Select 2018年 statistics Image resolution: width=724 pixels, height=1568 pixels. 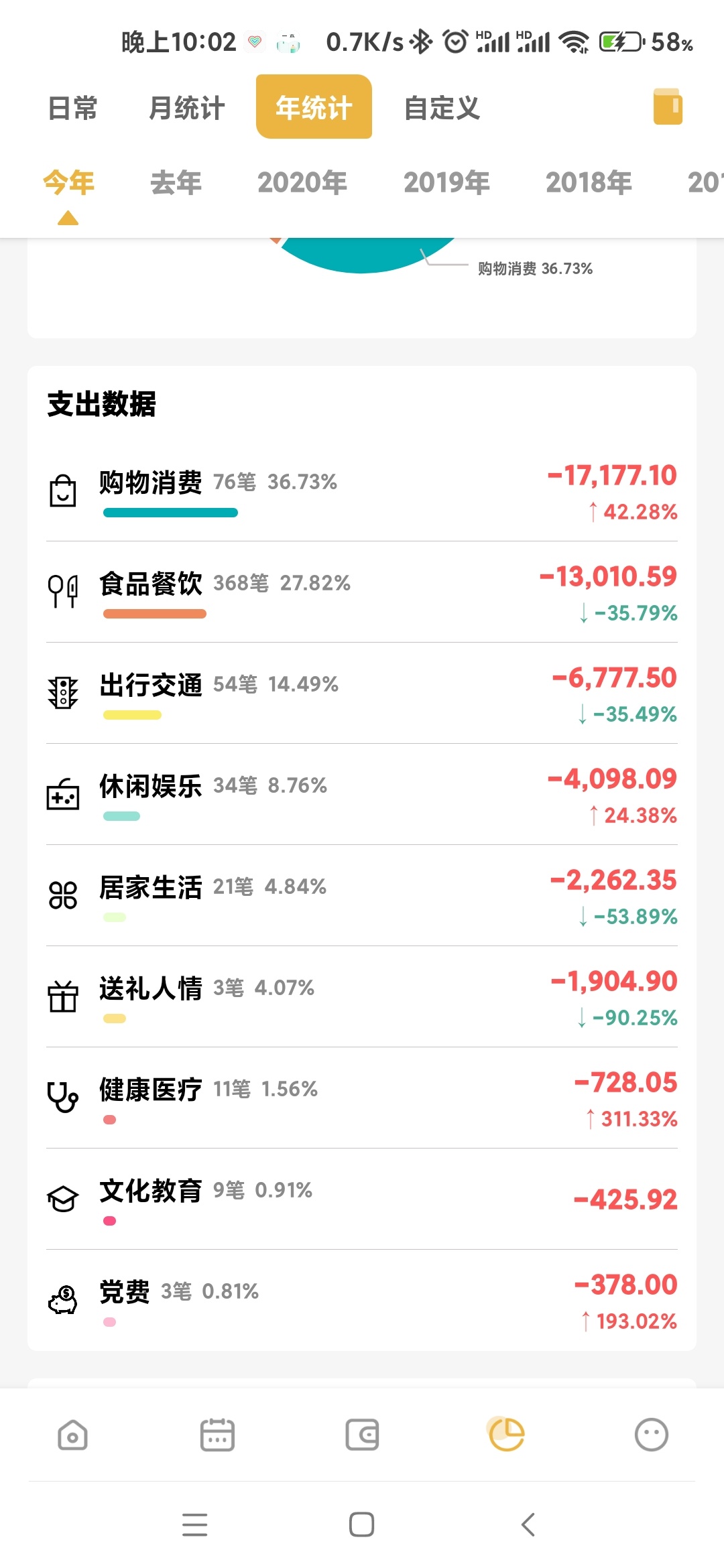coord(589,182)
